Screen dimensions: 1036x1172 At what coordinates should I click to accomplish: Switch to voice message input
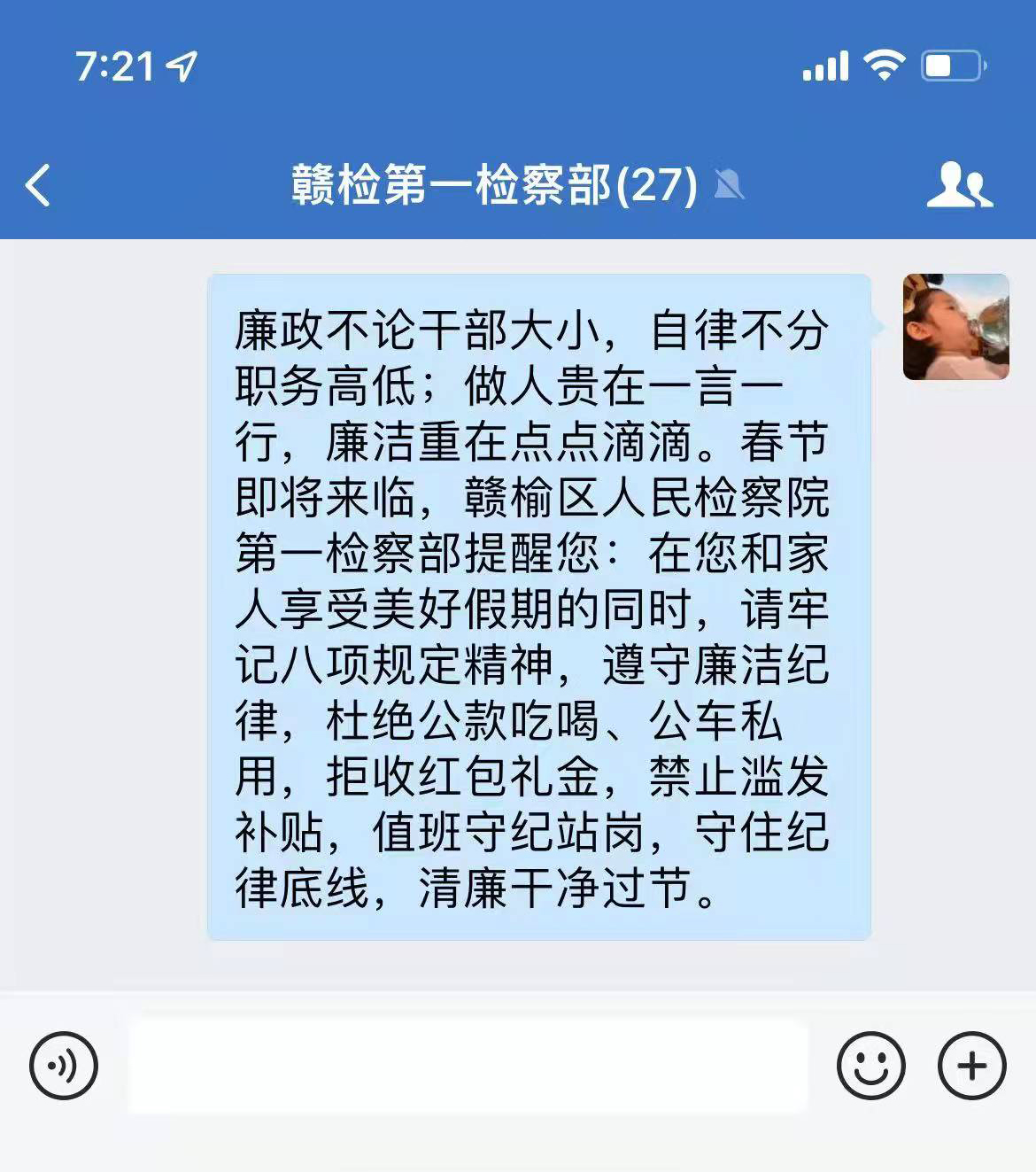click(x=64, y=1066)
